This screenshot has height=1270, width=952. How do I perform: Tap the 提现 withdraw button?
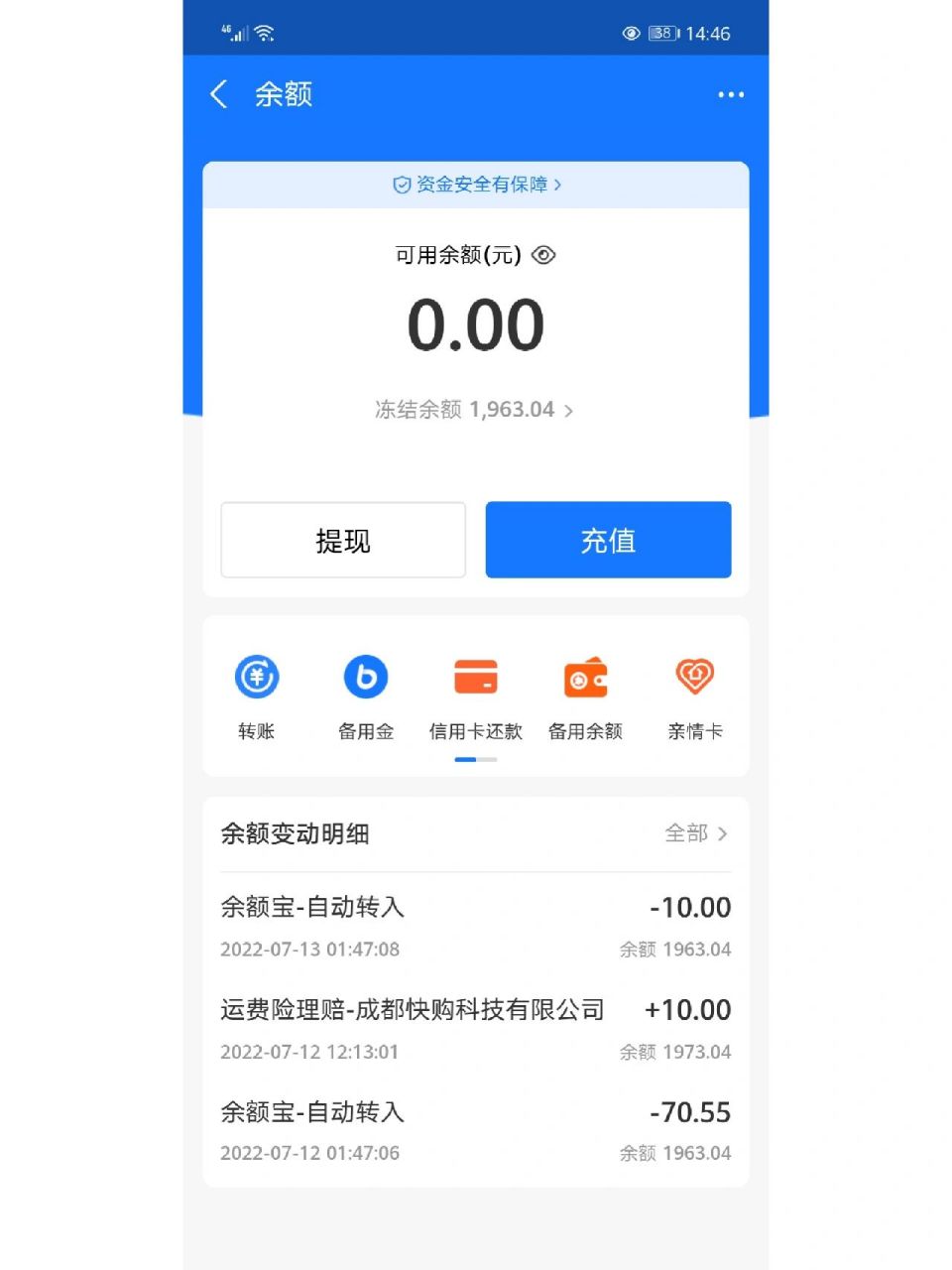pos(342,540)
